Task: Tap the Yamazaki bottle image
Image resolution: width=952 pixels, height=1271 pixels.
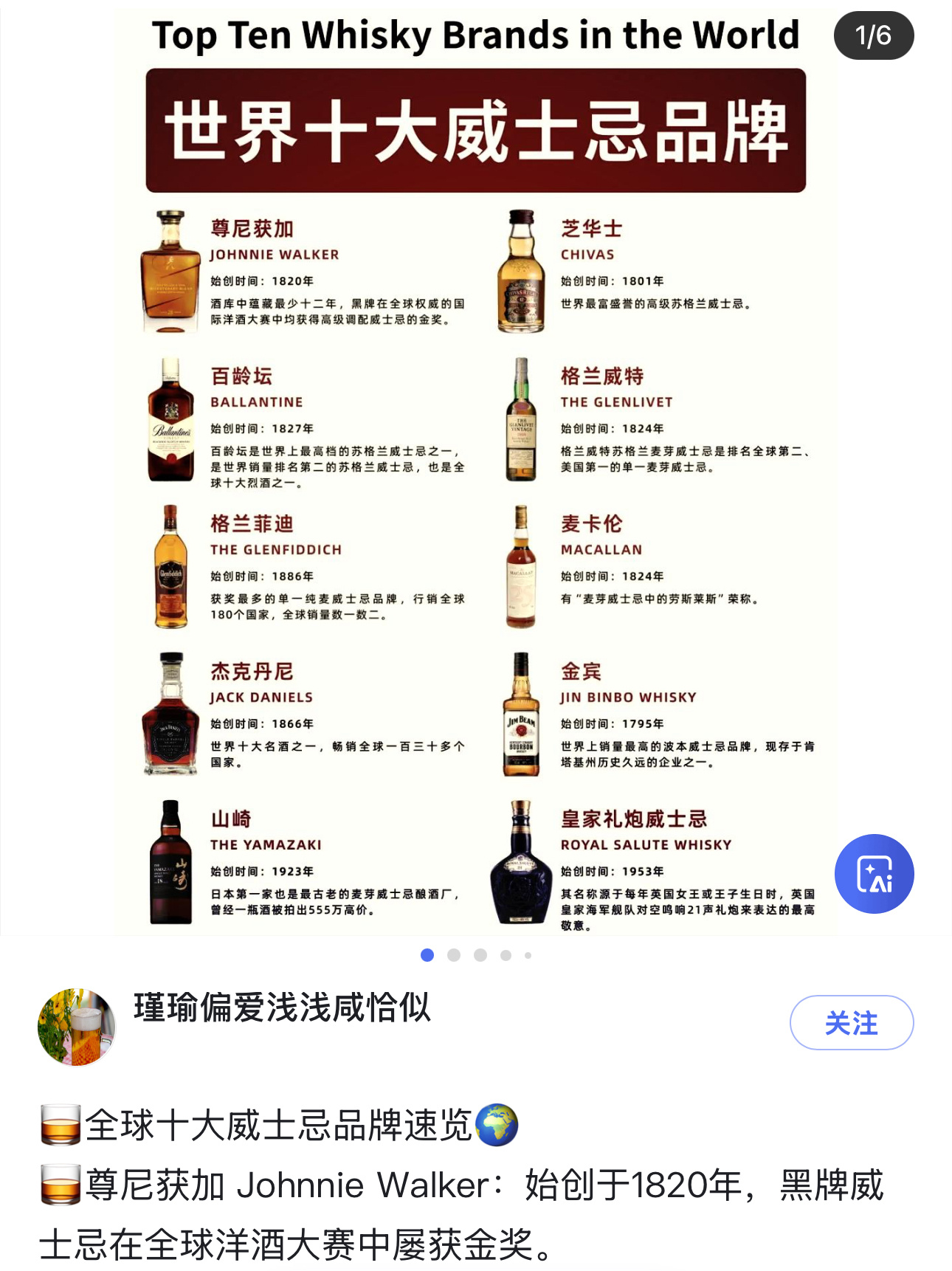Action: [x=168, y=865]
